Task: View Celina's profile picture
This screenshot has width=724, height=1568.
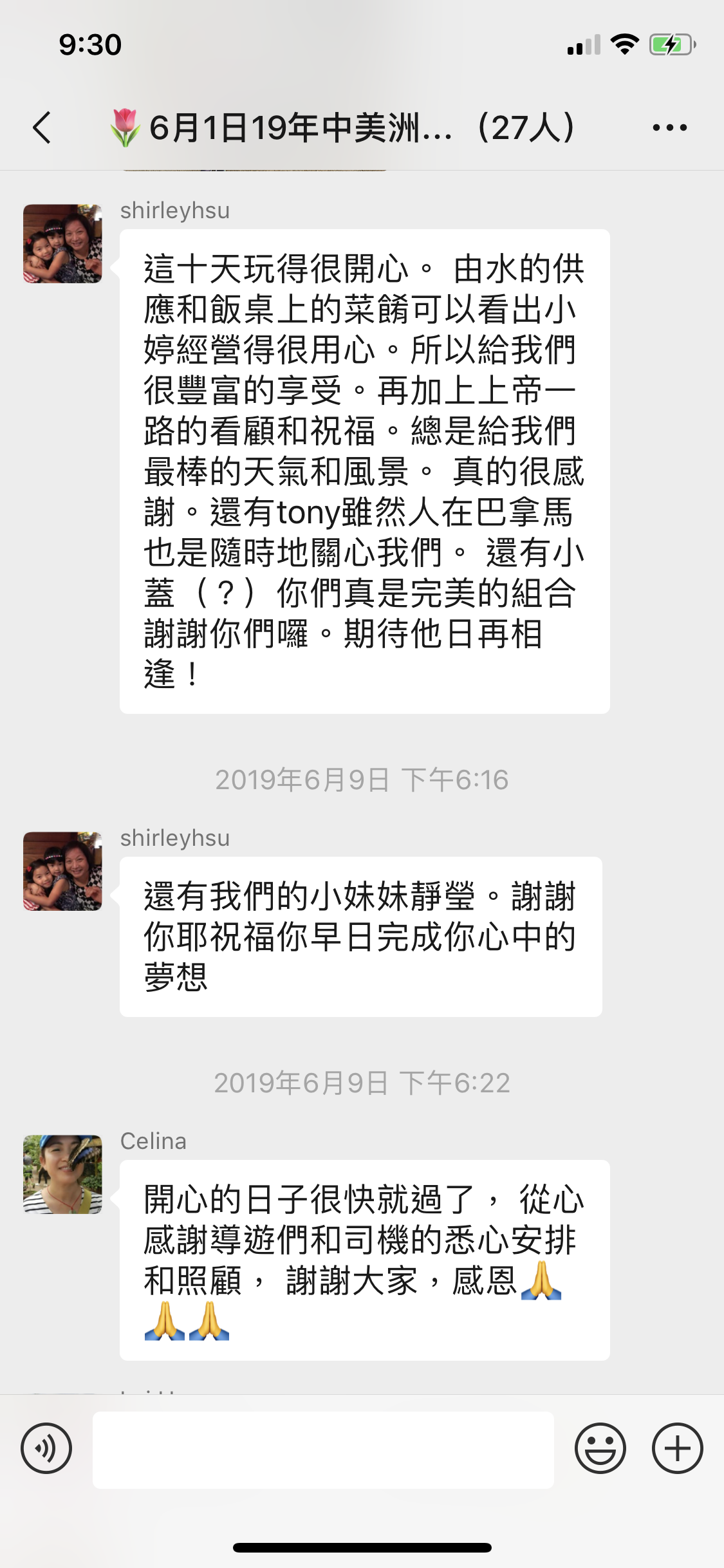Action: tap(62, 1174)
